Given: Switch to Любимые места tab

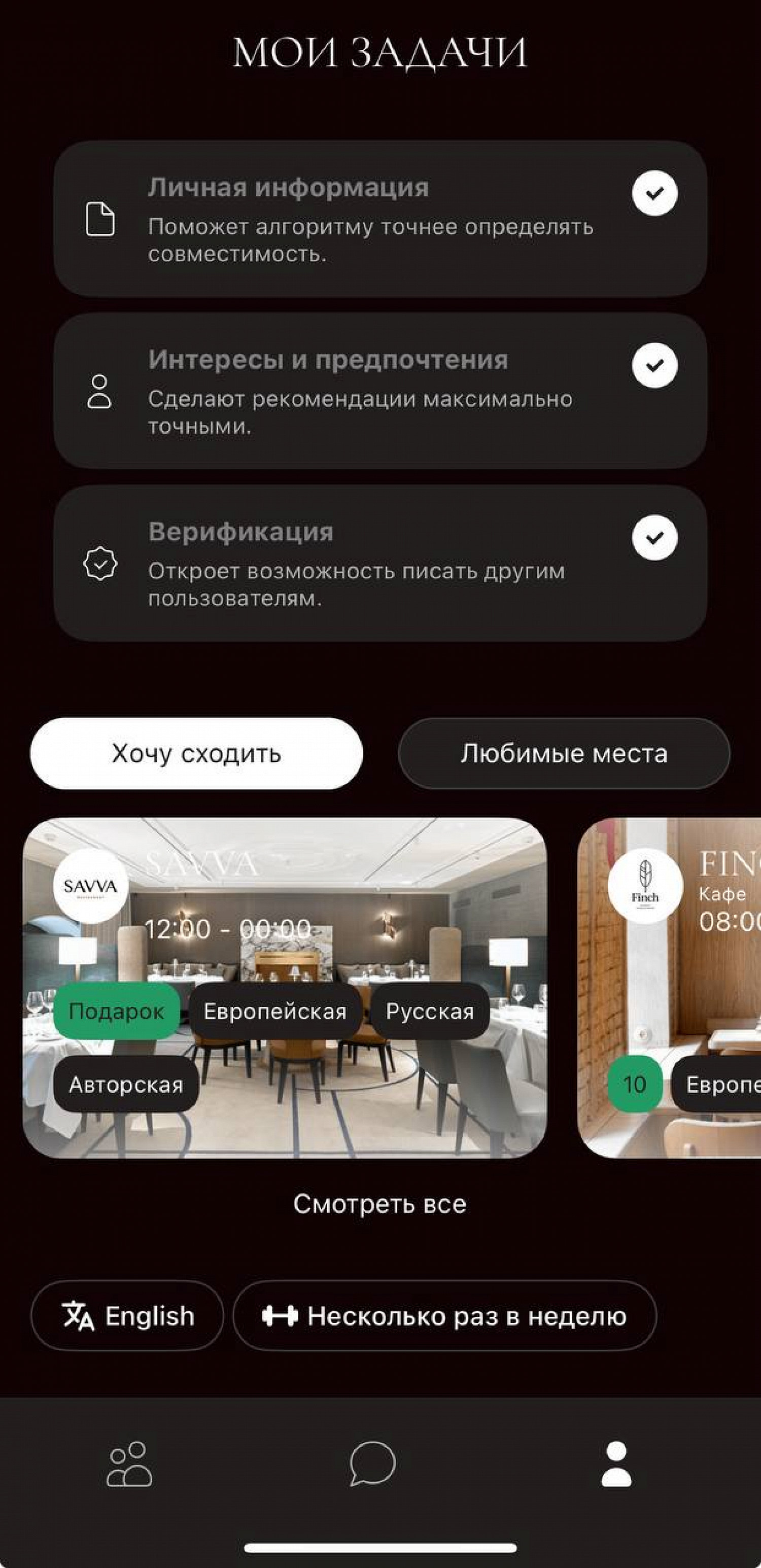Looking at the screenshot, I should pyautogui.click(x=564, y=753).
